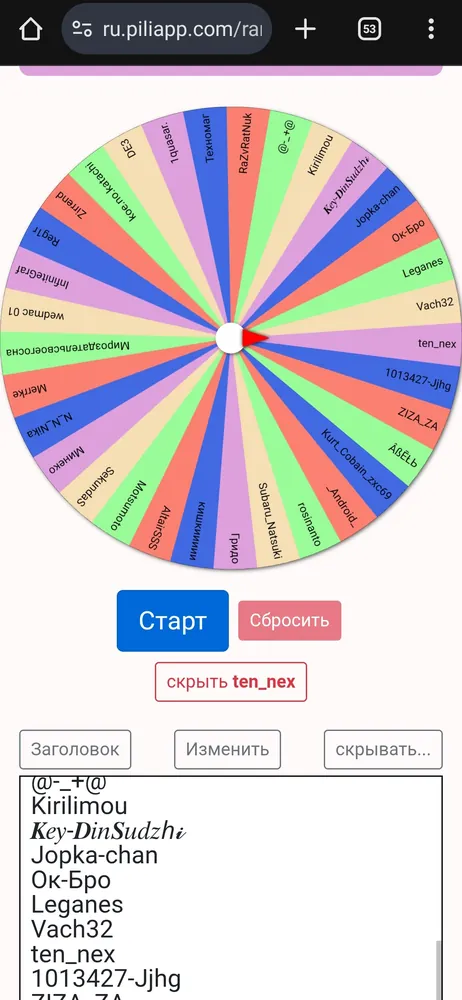Open the browser overflow menu
The height and width of the screenshot is (1000, 462).
[x=431, y=29]
